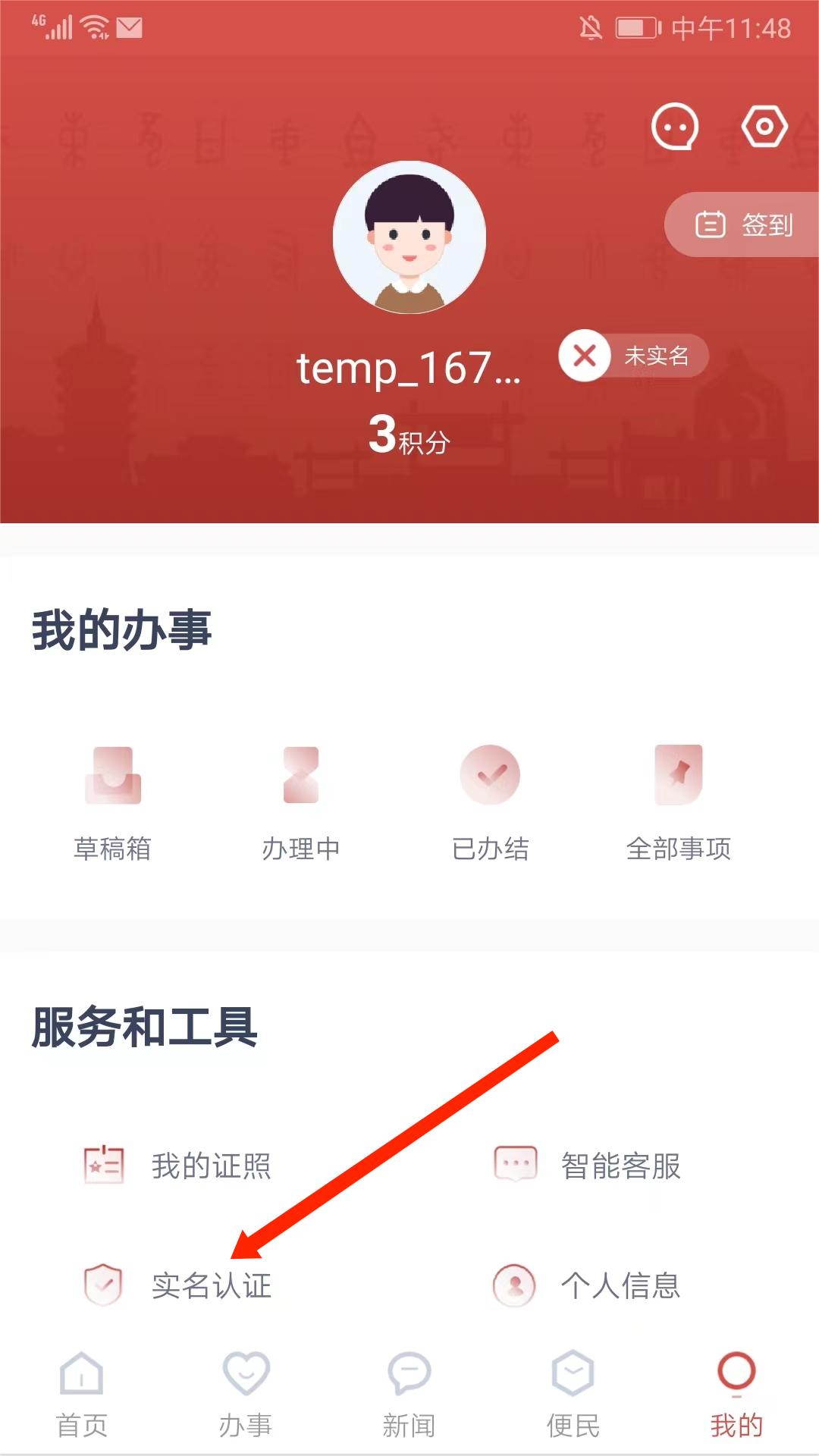The height and width of the screenshot is (1456, 819).
Task: Tap the 未实名 verification status badge
Action: tap(633, 356)
